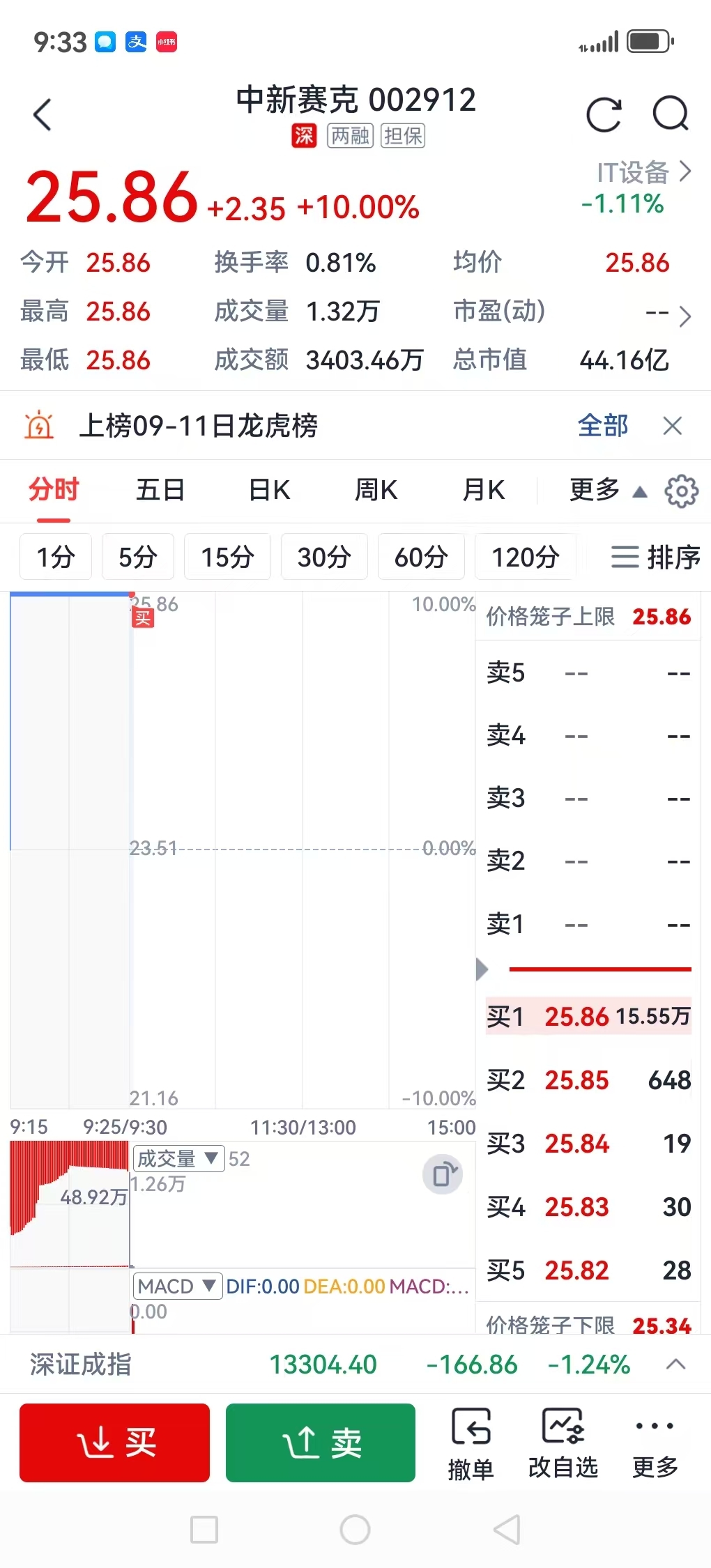
Task: Open the MACD indicator dropdown
Action: pyautogui.click(x=177, y=1286)
